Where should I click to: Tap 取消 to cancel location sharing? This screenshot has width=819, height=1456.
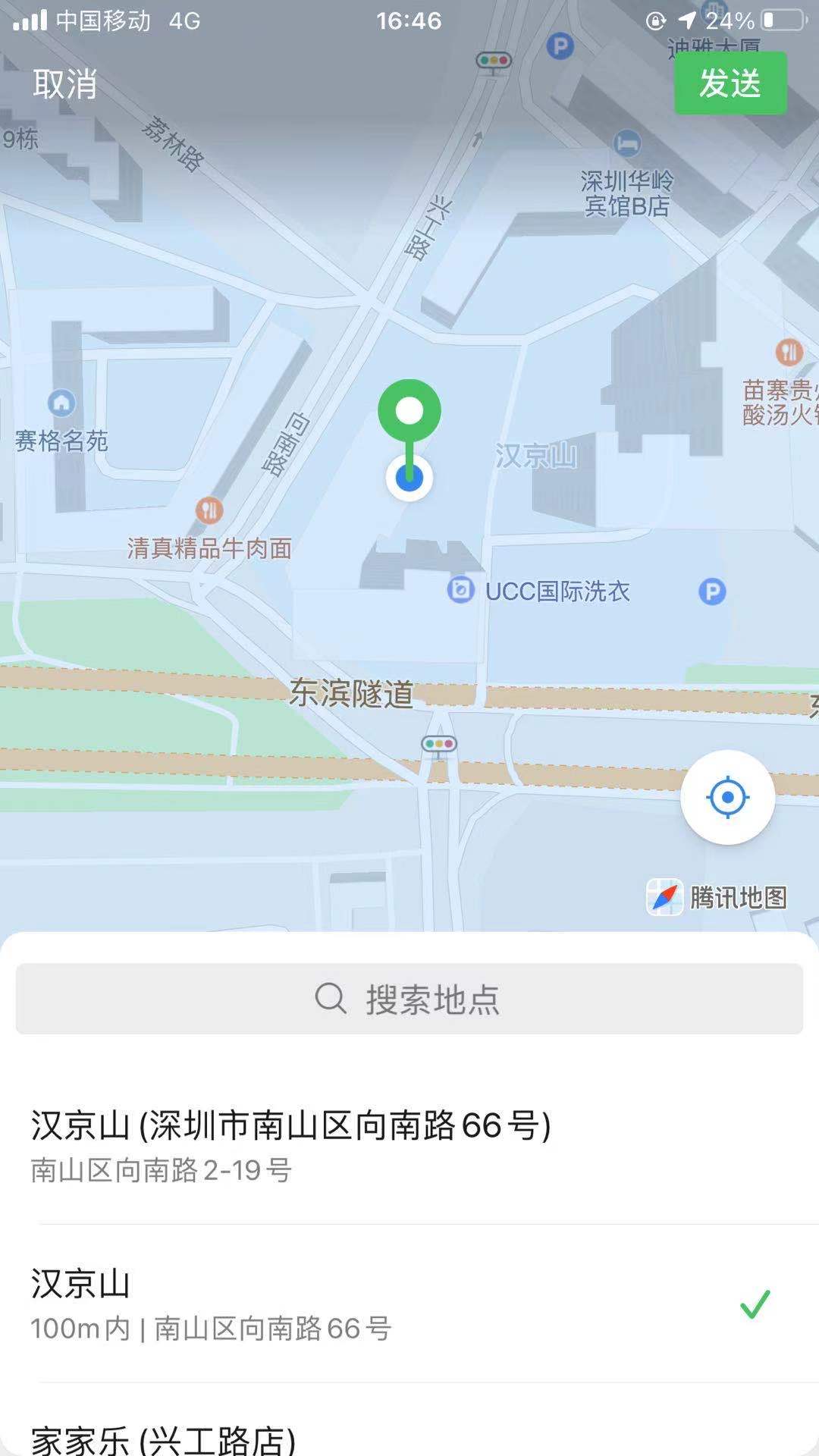click(x=65, y=83)
